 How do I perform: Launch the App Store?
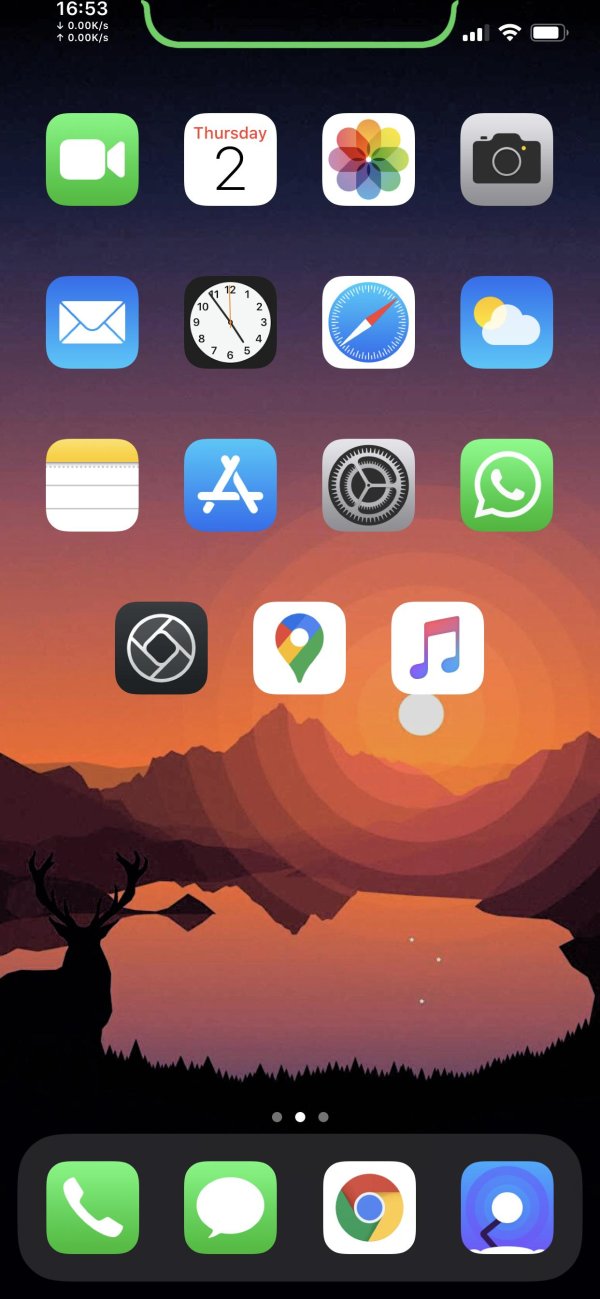coord(230,485)
